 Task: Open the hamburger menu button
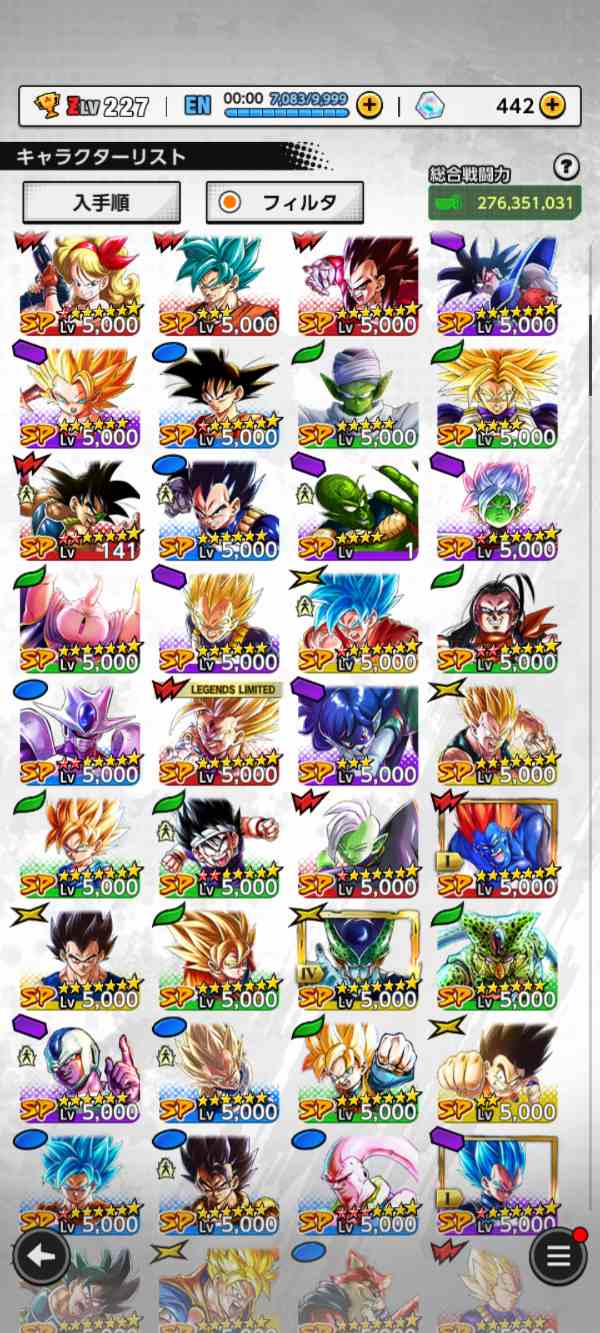pos(558,1257)
